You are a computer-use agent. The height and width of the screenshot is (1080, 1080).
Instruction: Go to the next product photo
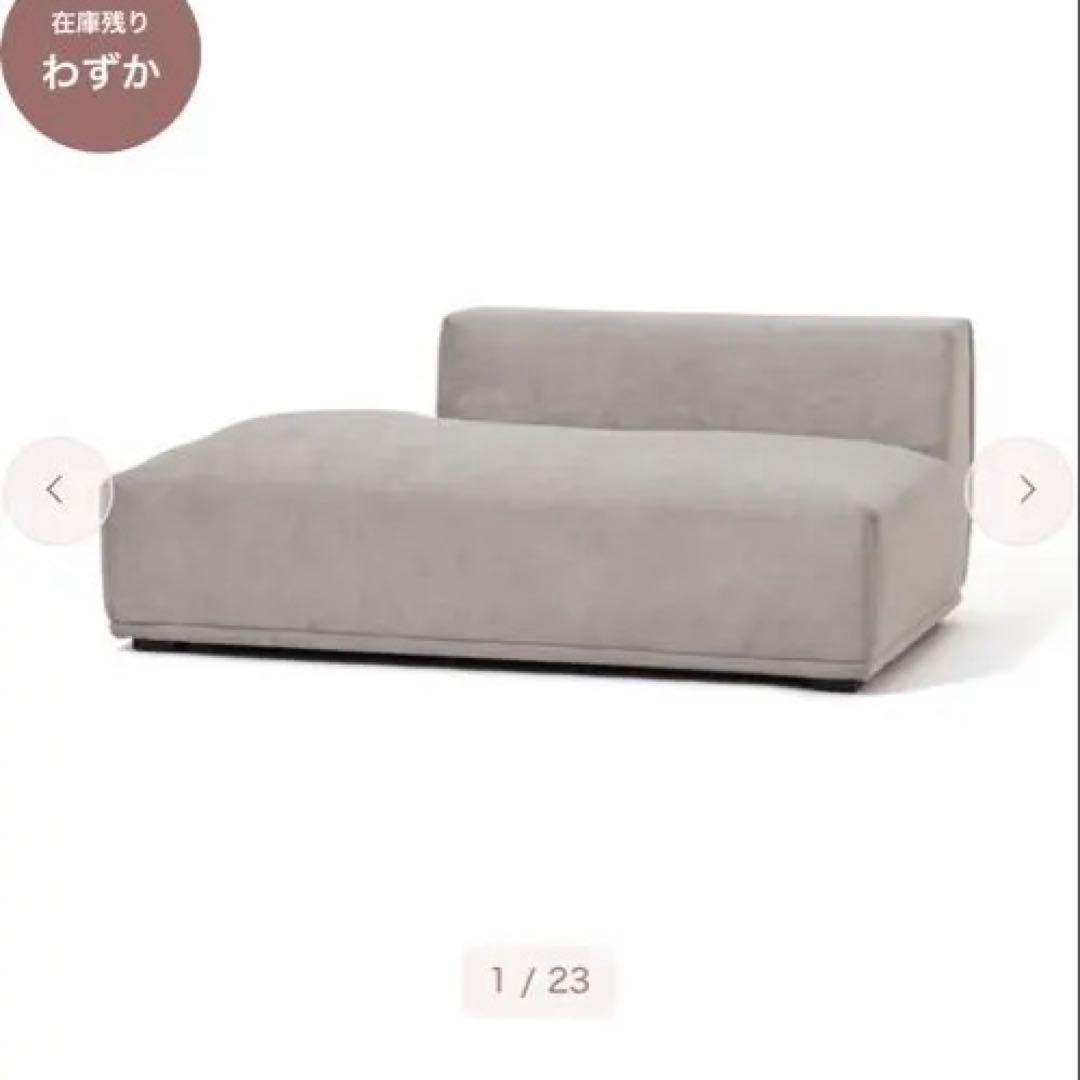click(x=1026, y=489)
